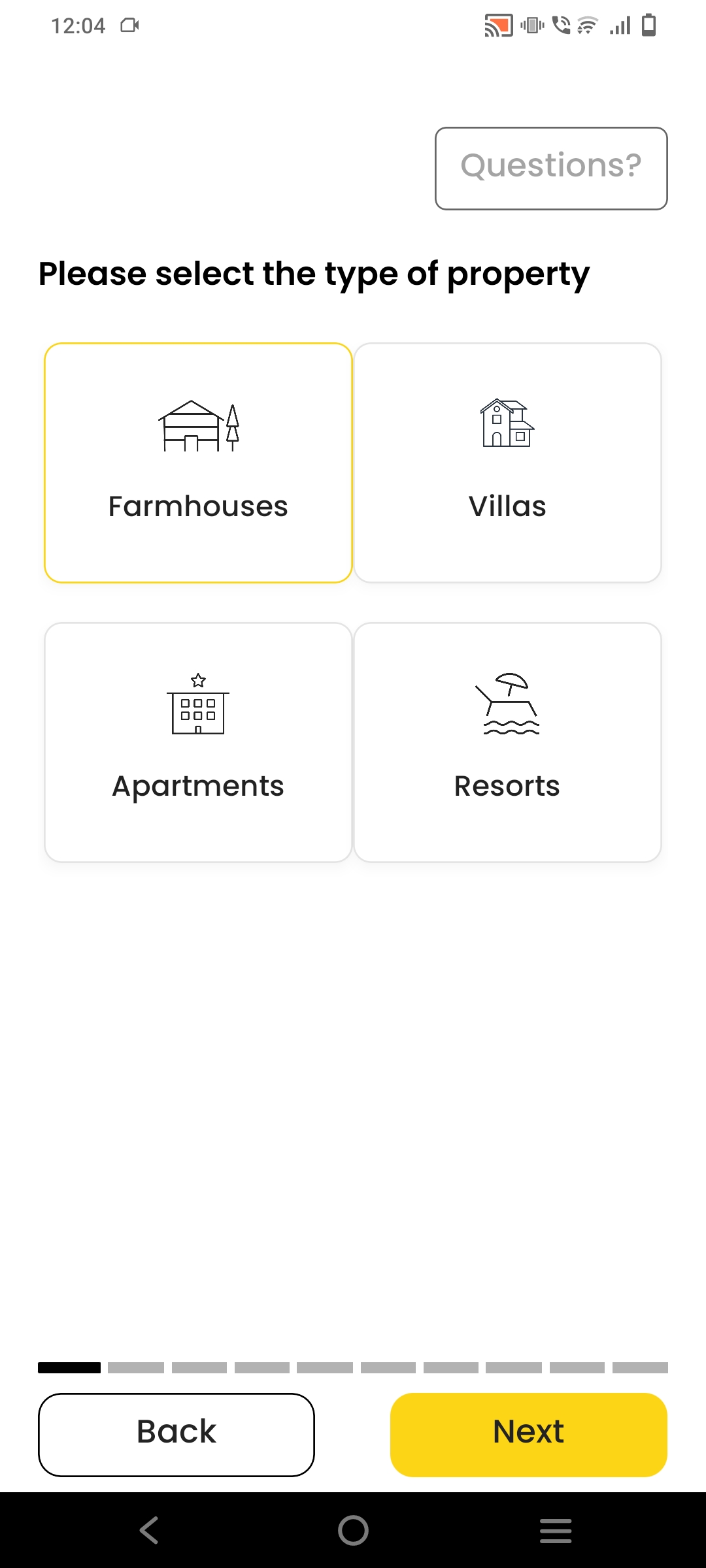Pick the Apartments property option
Viewport: 706px width, 1568px height.
click(198, 742)
